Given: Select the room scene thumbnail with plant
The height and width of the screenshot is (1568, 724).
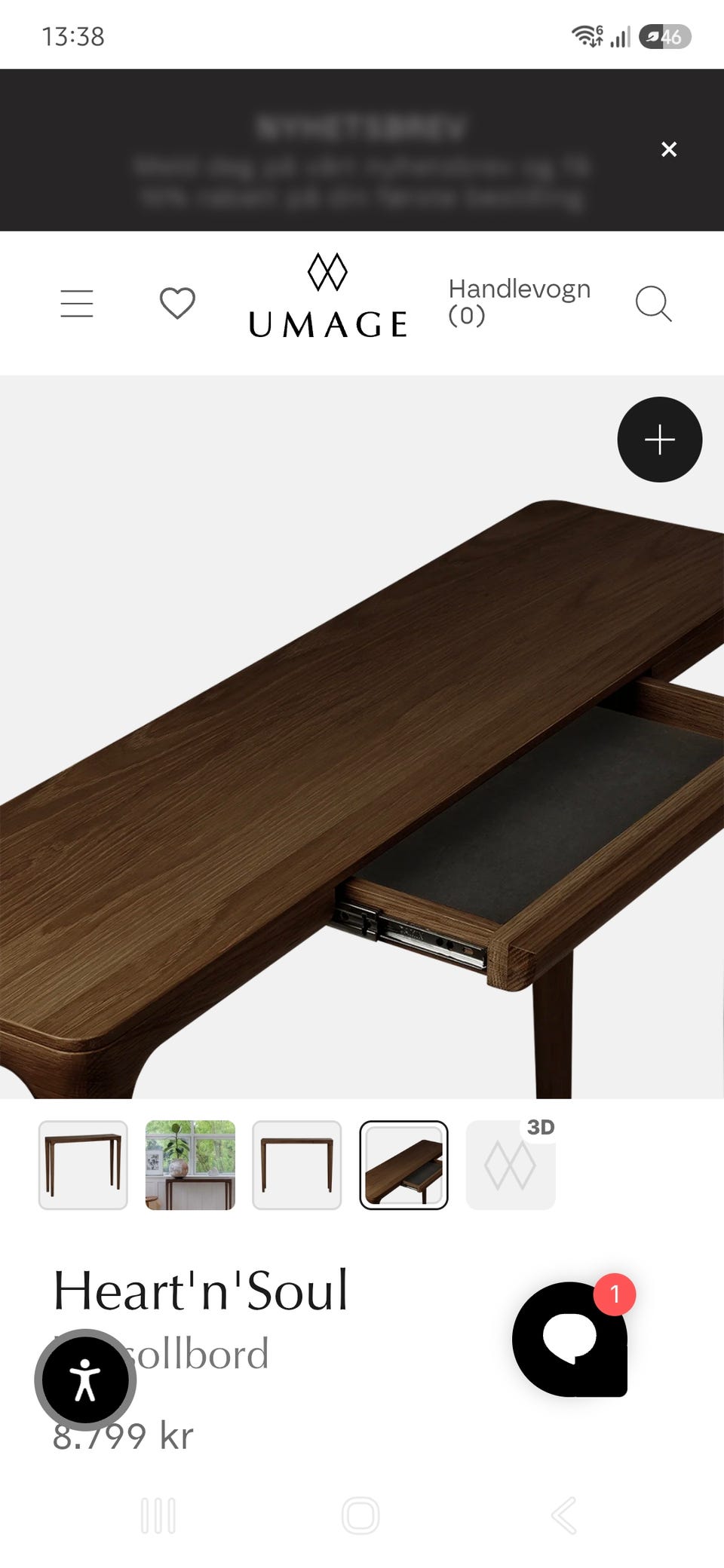Looking at the screenshot, I should click(x=190, y=1165).
